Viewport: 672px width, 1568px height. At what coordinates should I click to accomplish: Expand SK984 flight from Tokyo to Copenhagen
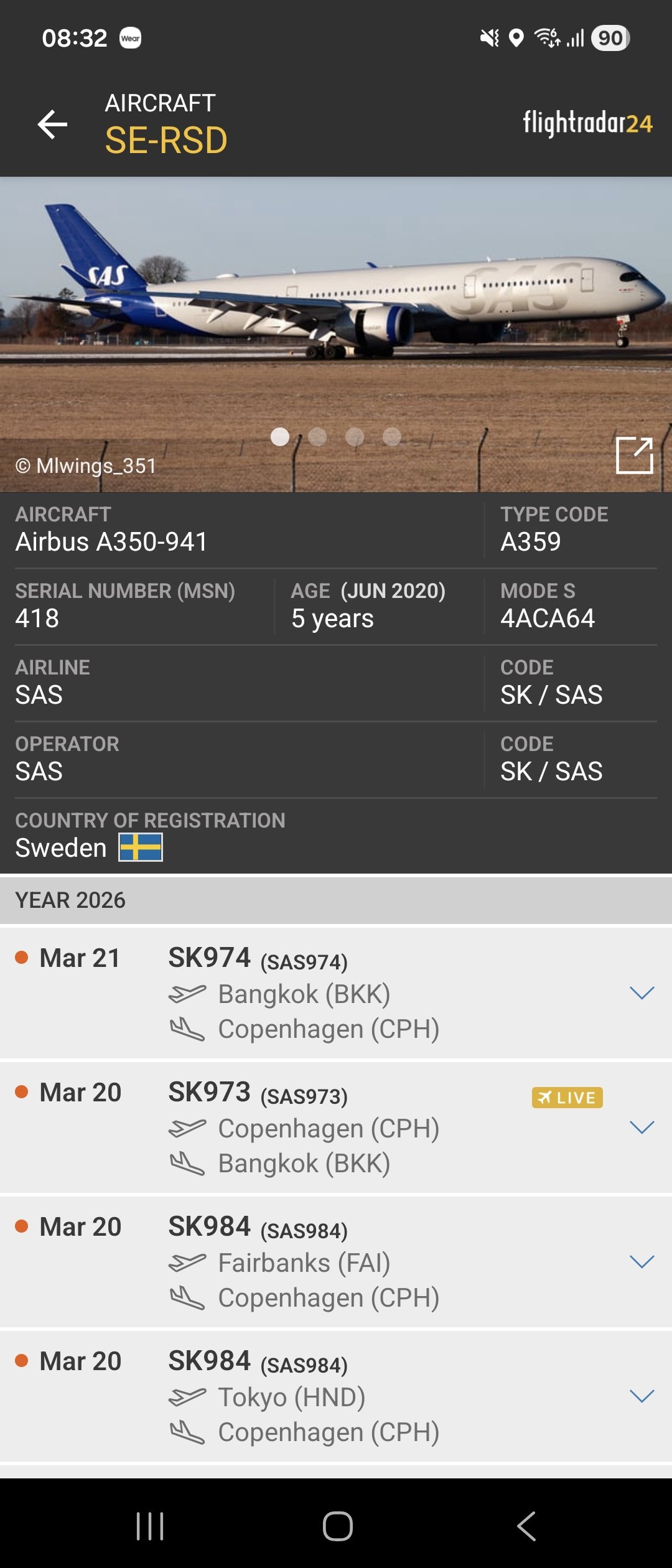pyautogui.click(x=642, y=1396)
